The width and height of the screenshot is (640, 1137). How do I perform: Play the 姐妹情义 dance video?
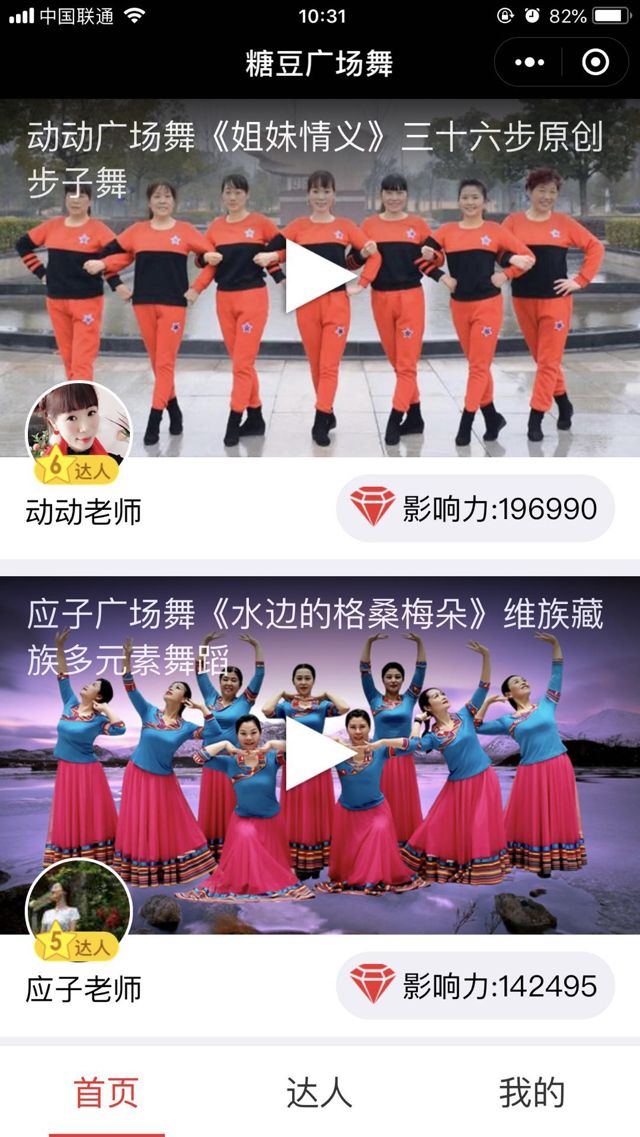click(318, 276)
